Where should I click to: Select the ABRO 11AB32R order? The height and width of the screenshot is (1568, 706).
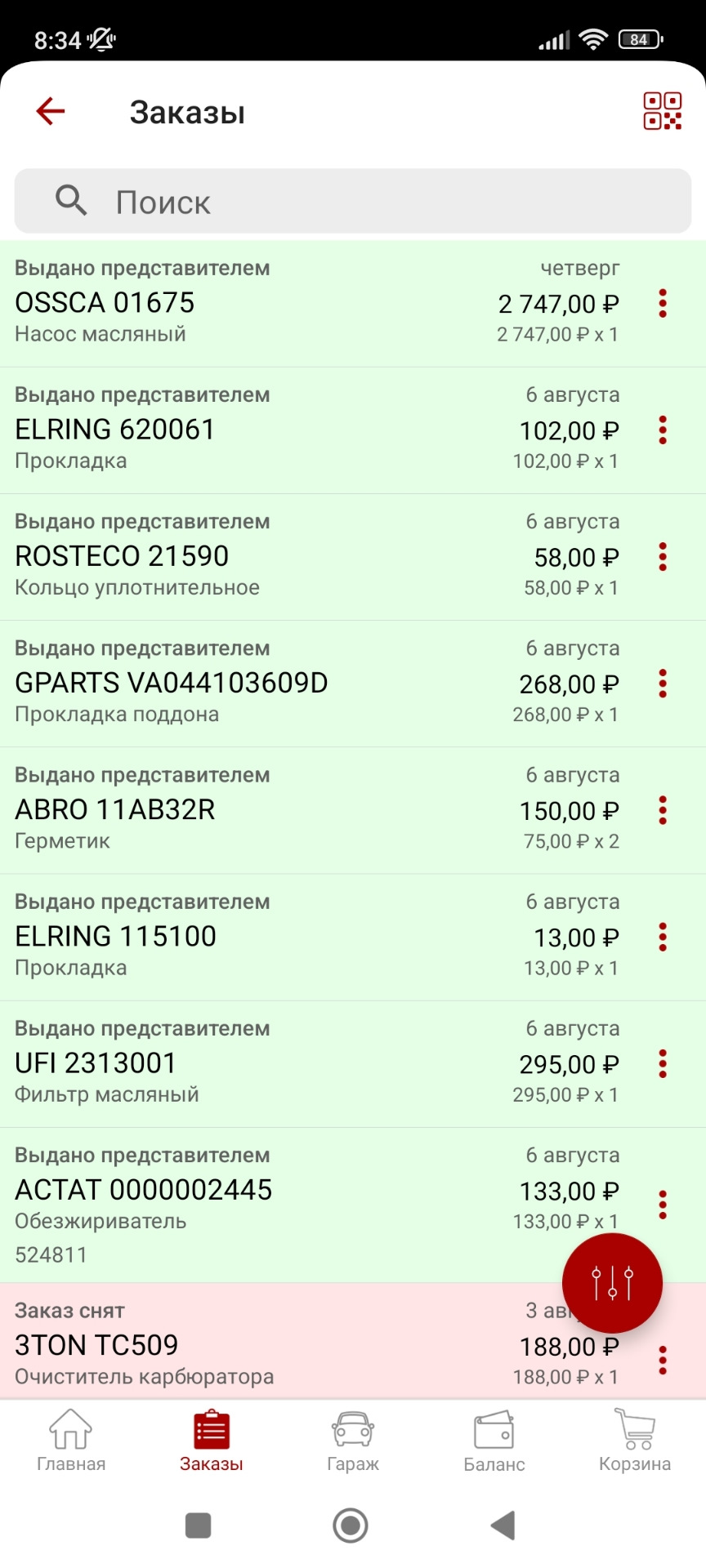(245, 810)
